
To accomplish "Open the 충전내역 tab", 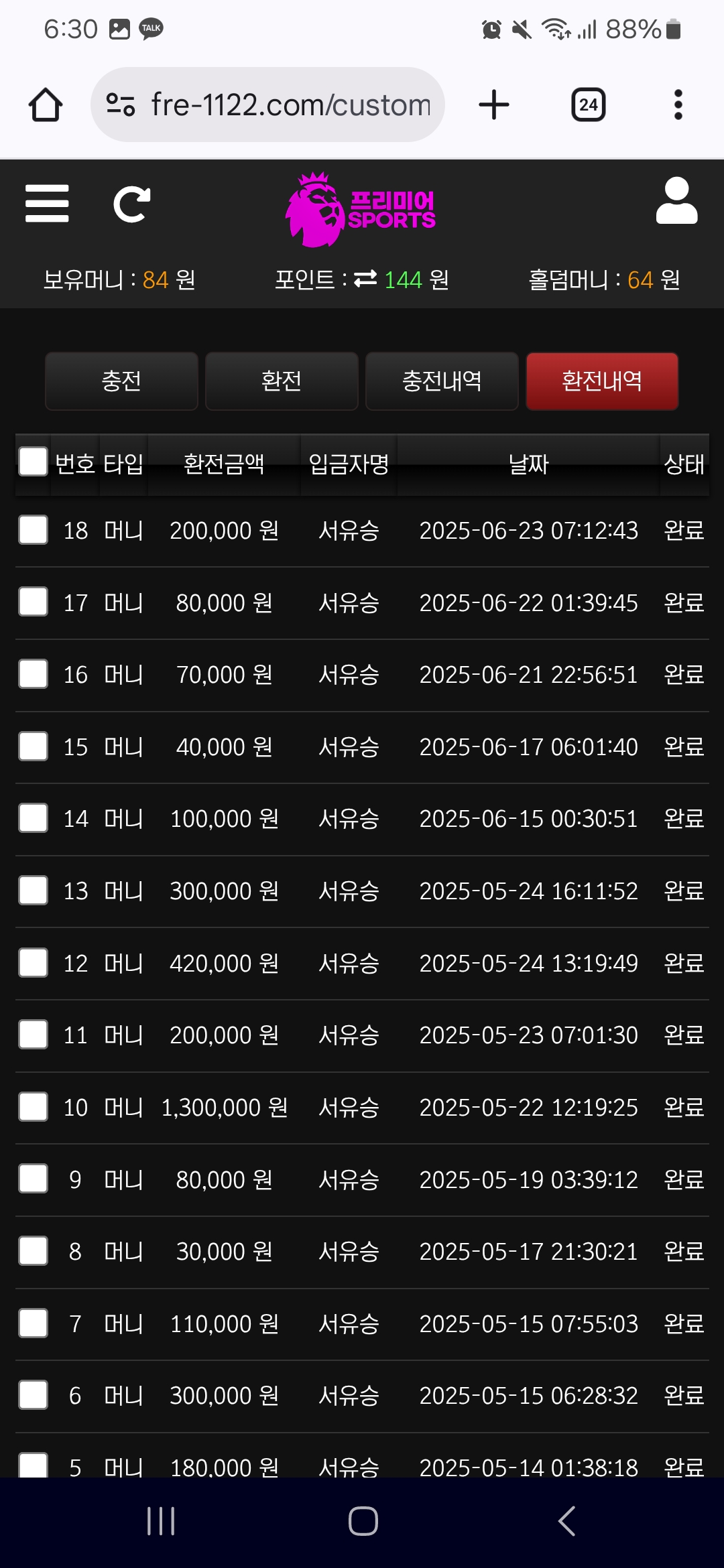I will click(442, 381).
